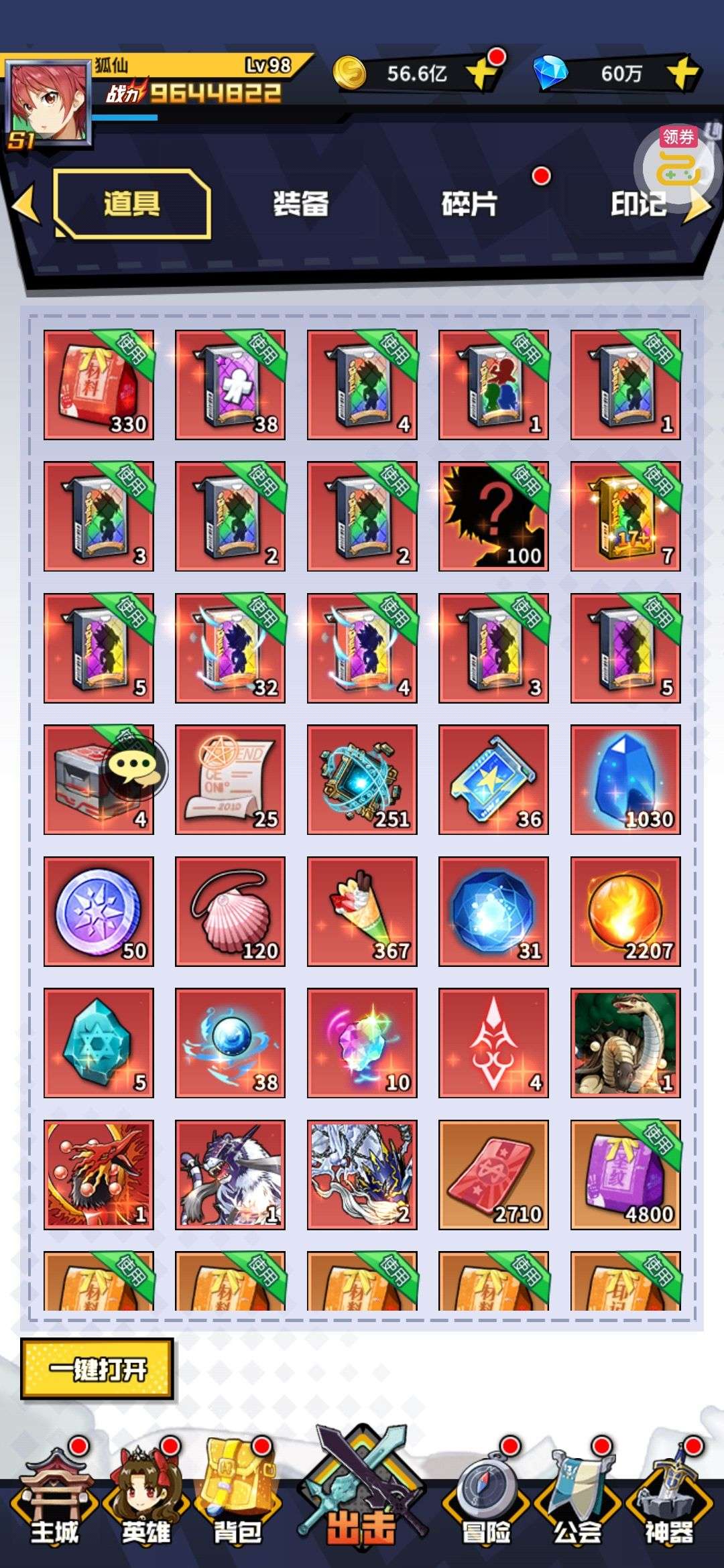
Task: Open the 公会 guild section
Action: (578, 1494)
